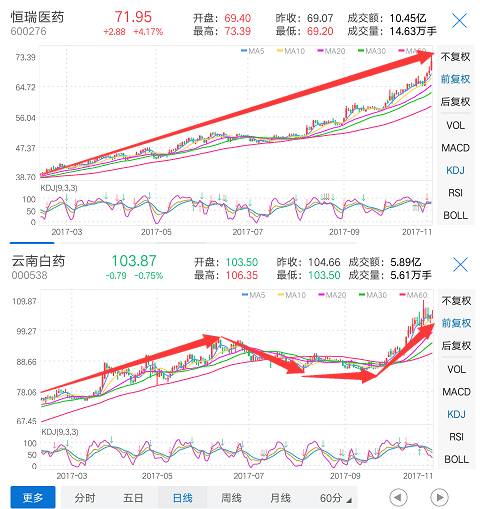The height and width of the screenshot is (509, 480).
Task: Switch to the 五日 tab
Action: coord(133,498)
